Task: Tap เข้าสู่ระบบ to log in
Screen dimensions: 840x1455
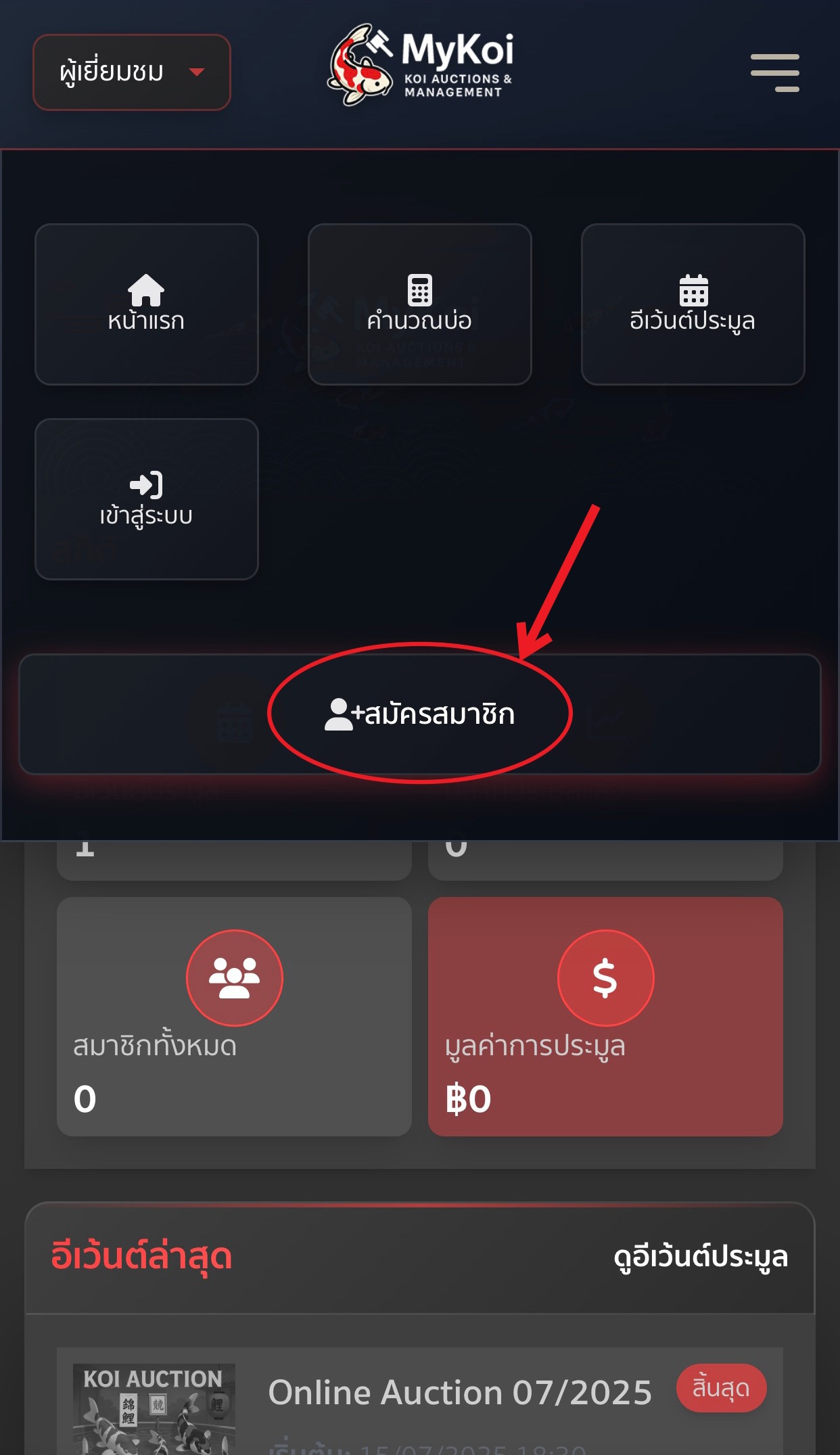Action: pyautogui.click(x=147, y=499)
